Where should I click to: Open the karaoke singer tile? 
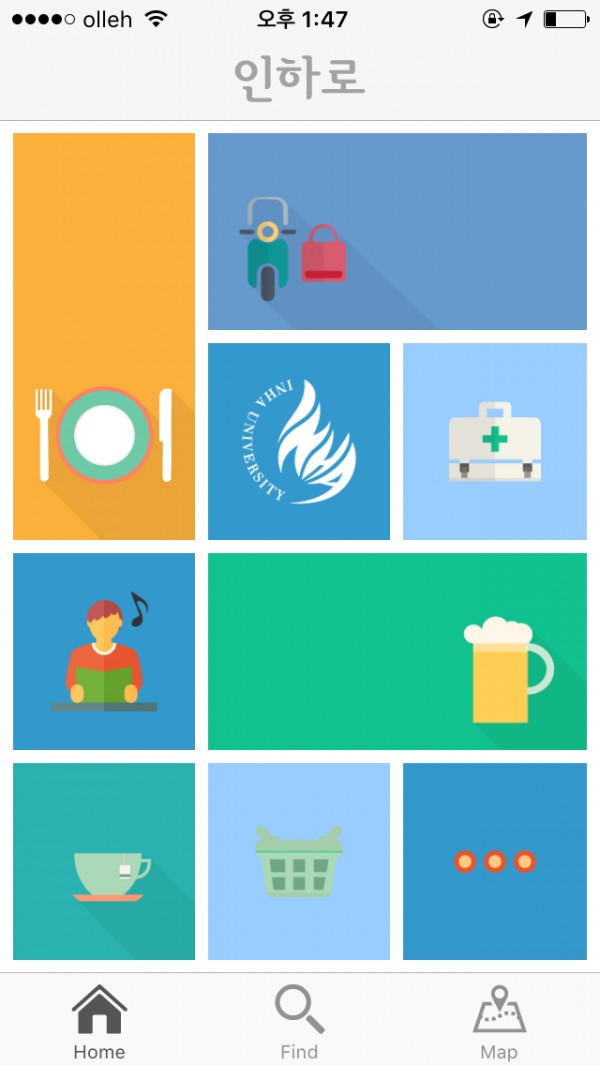click(104, 651)
